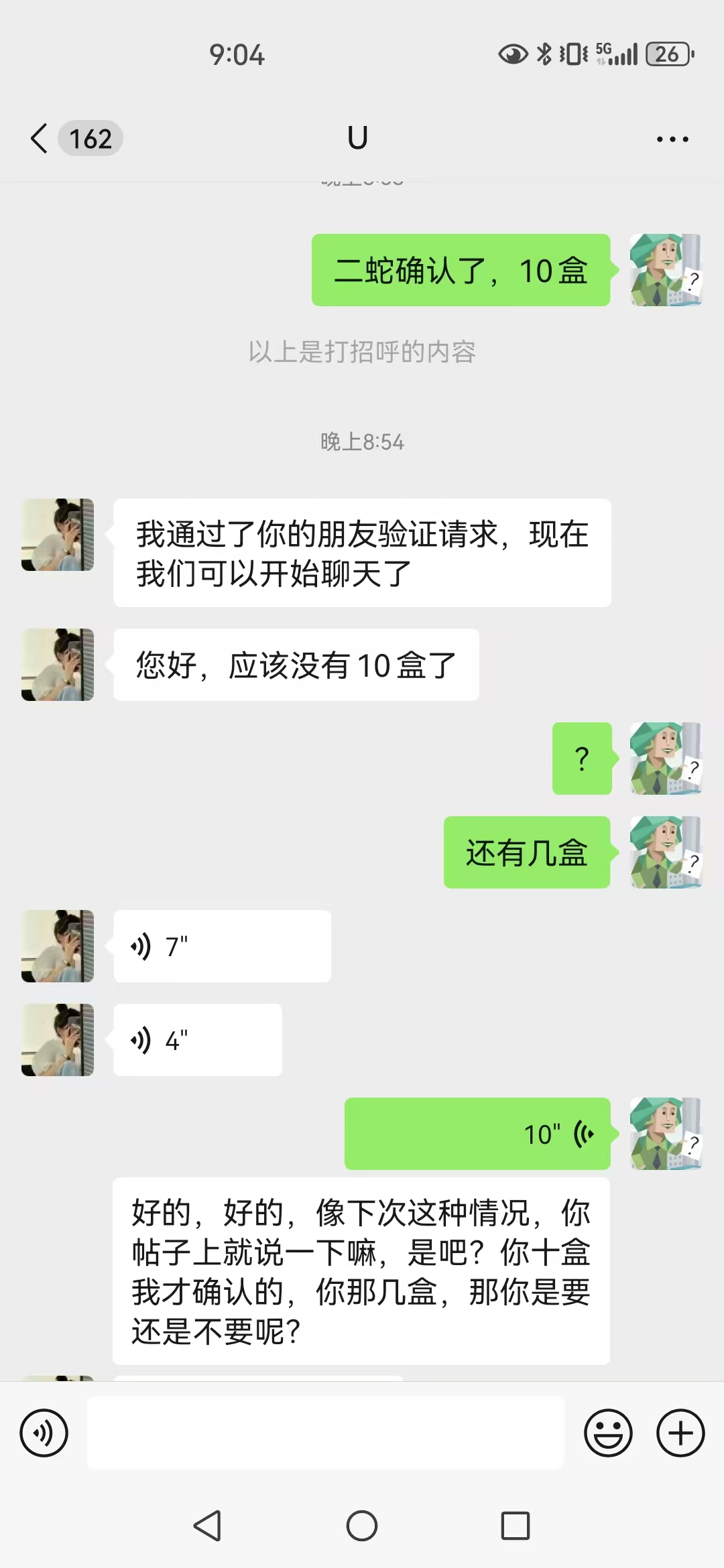Tap the message text field
This screenshot has width=724, height=1568.
326,1433
